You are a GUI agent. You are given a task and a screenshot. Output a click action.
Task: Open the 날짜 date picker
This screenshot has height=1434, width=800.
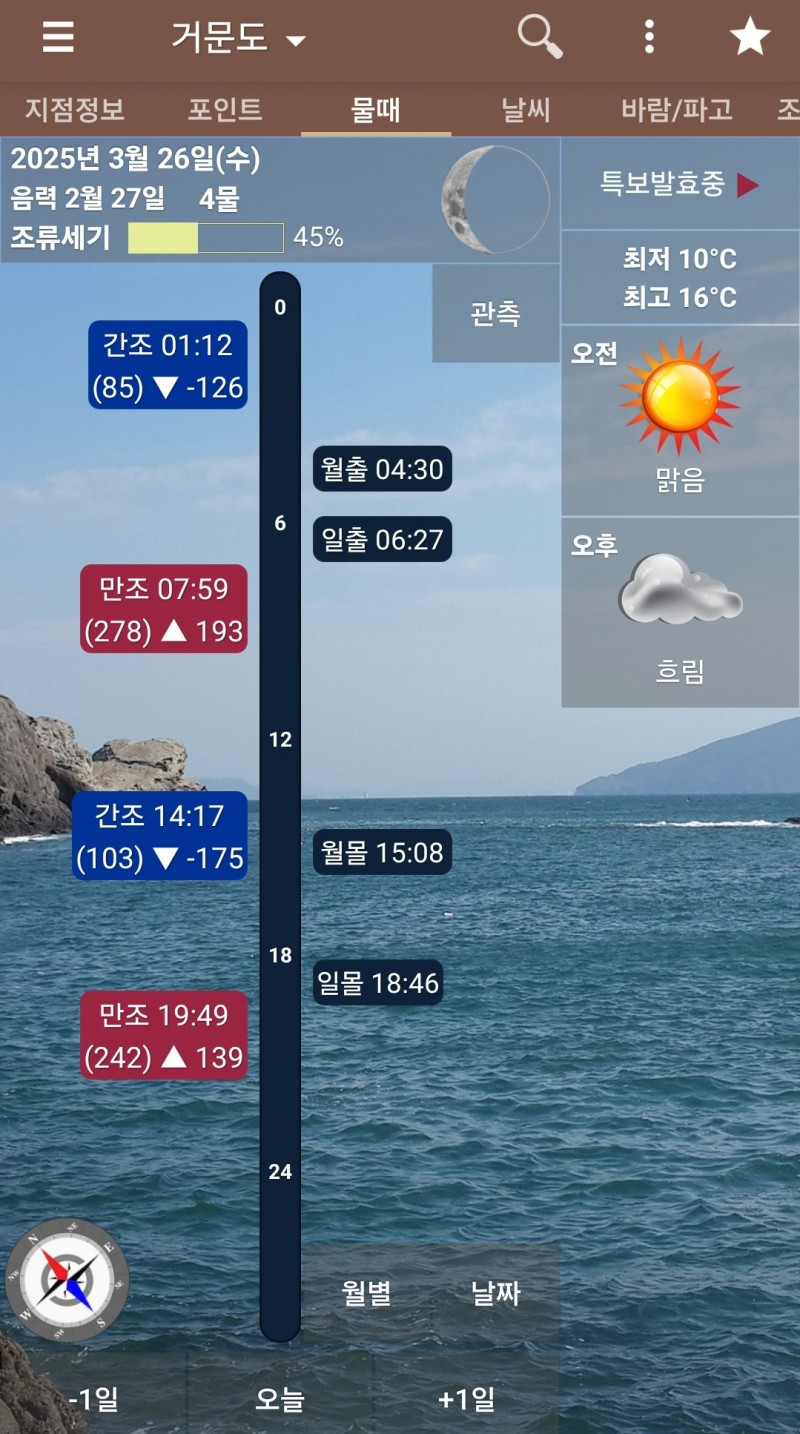[x=496, y=1293]
